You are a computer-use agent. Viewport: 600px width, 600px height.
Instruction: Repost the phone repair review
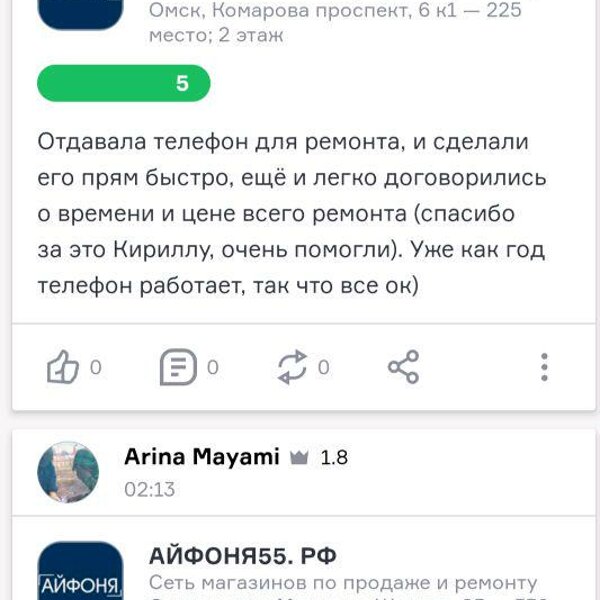click(292, 368)
